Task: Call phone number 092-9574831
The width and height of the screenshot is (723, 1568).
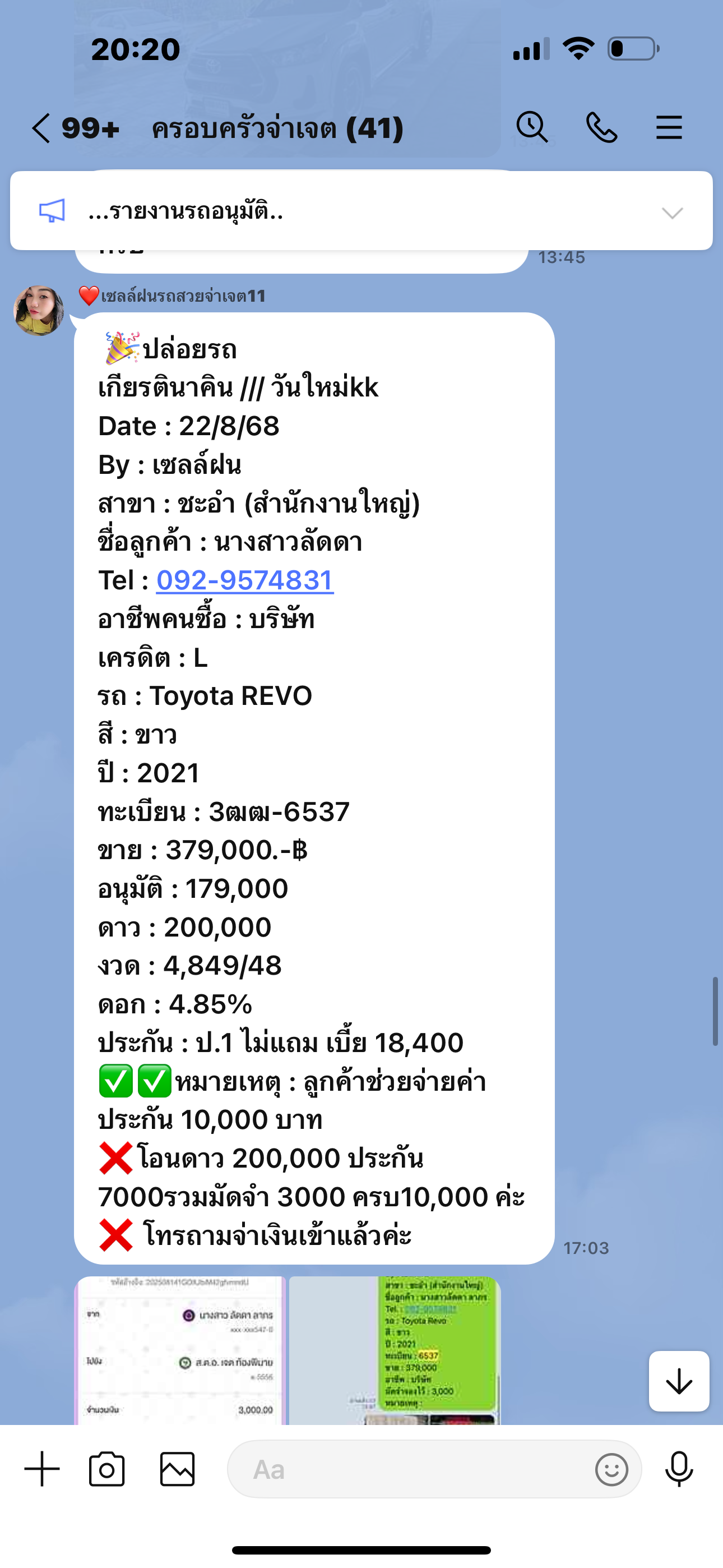Action: click(245, 580)
